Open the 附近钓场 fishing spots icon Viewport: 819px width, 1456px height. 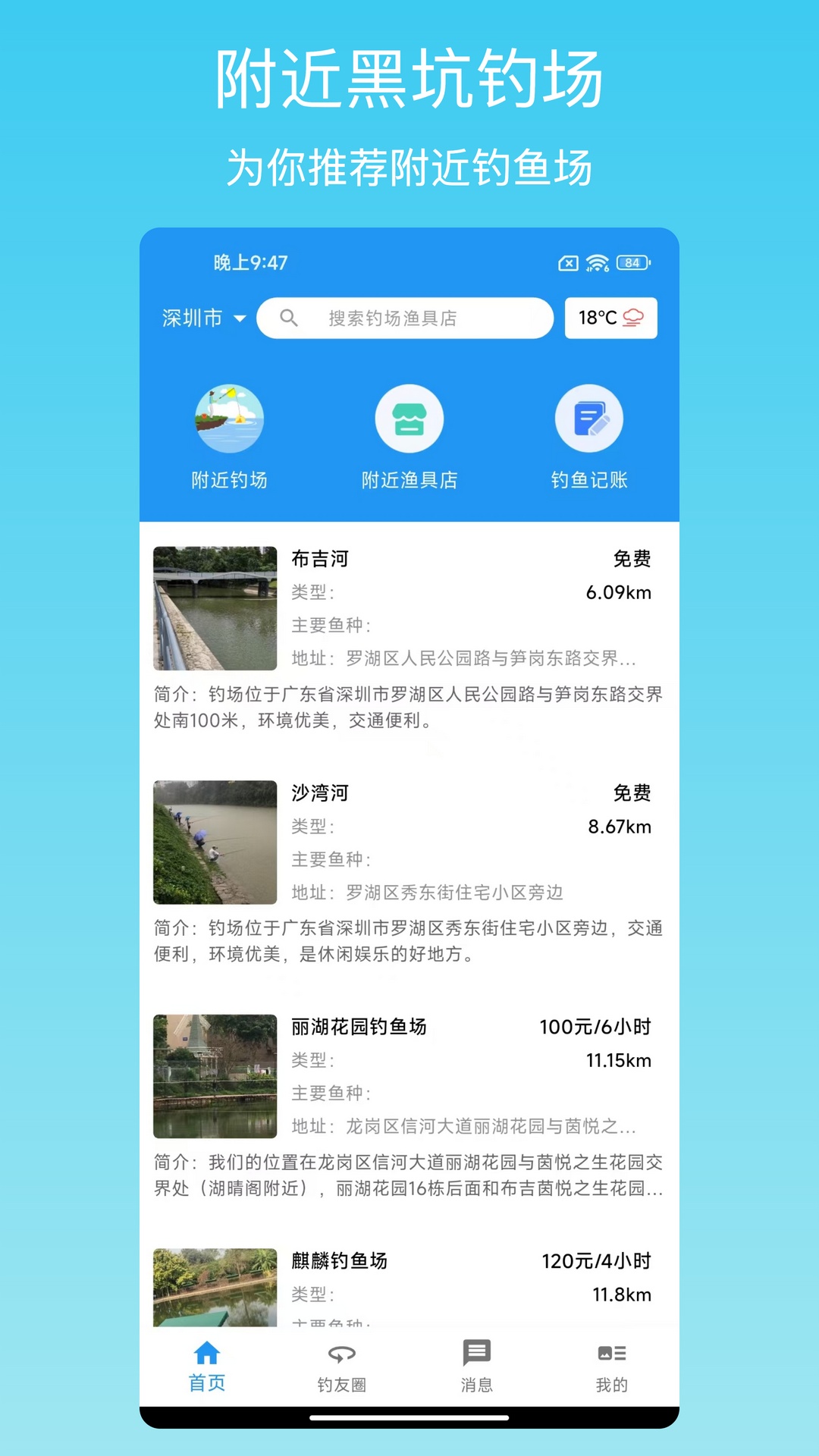(231, 417)
